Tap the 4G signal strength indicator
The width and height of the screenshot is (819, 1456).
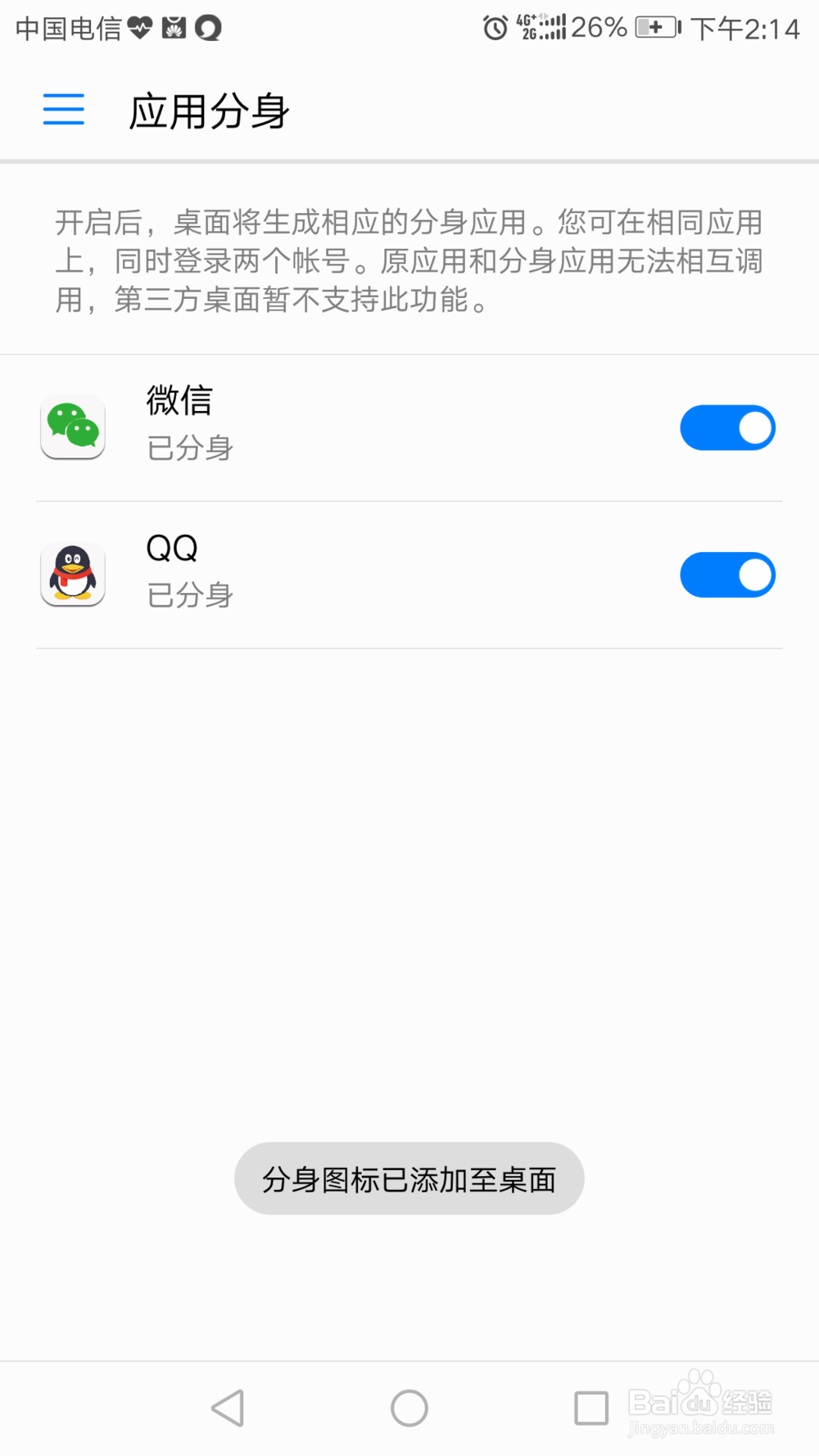[x=543, y=27]
